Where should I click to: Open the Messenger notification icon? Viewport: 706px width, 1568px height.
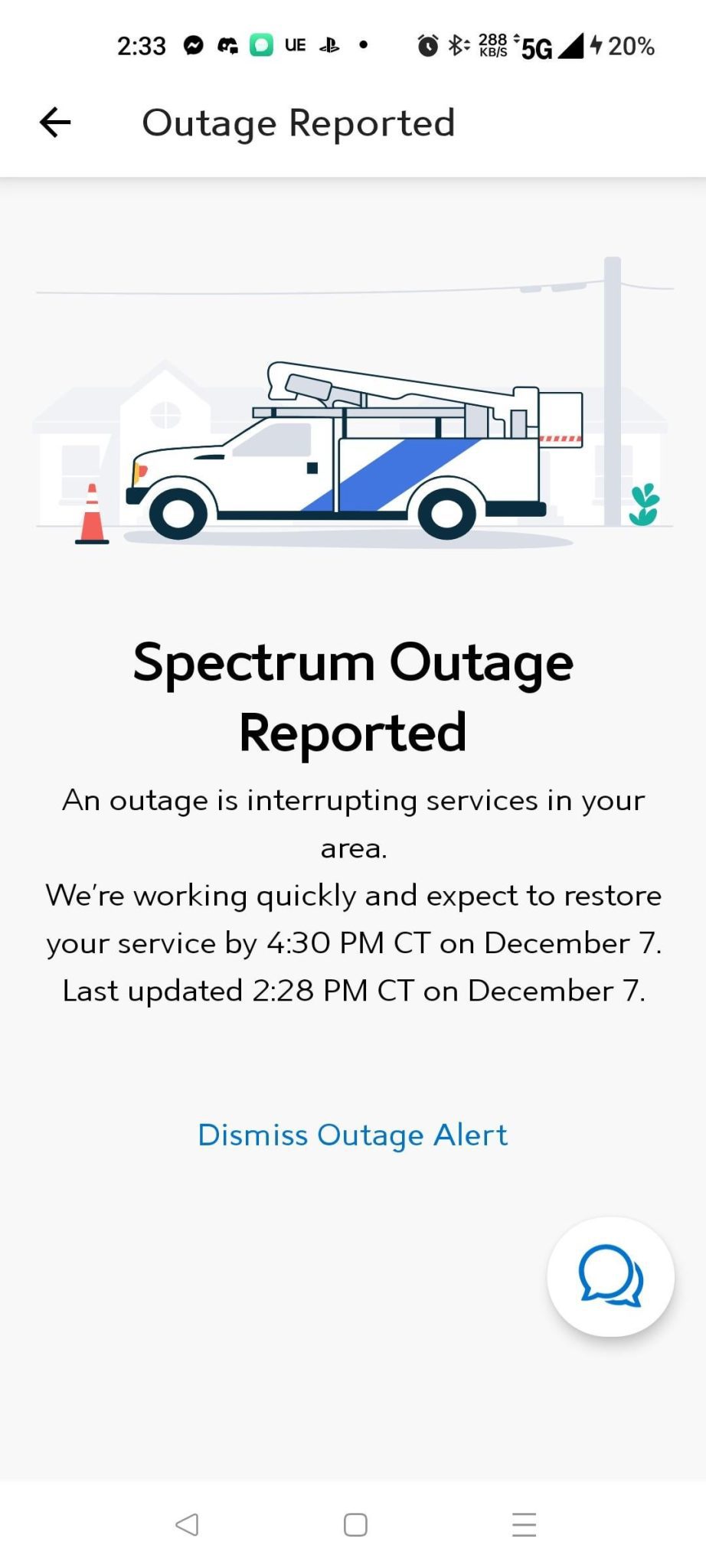tap(194, 45)
